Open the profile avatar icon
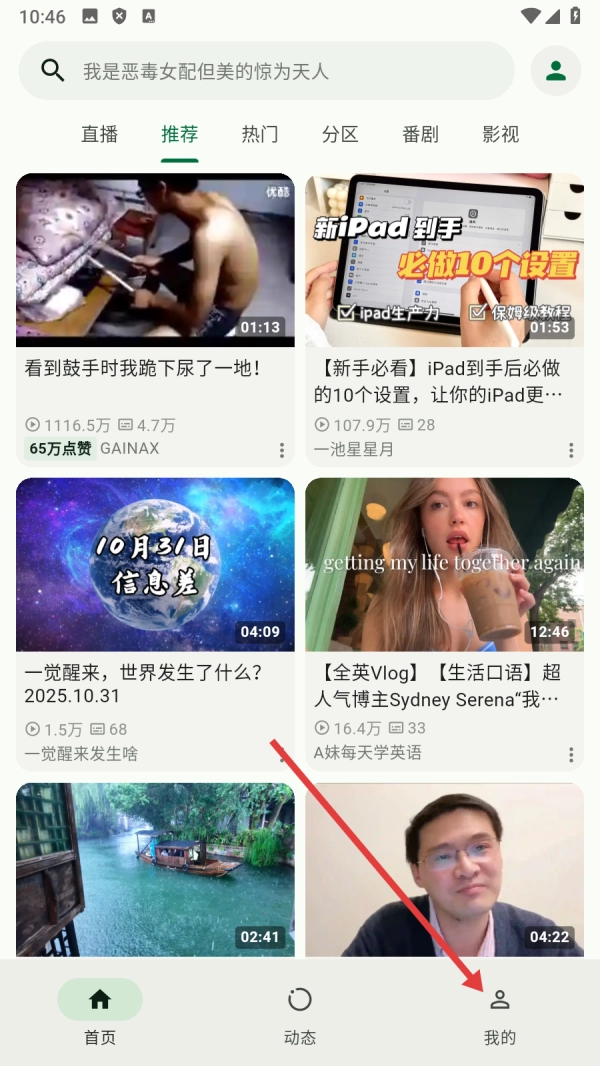This screenshot has width=600, height=1066. (x=556, y=71)
